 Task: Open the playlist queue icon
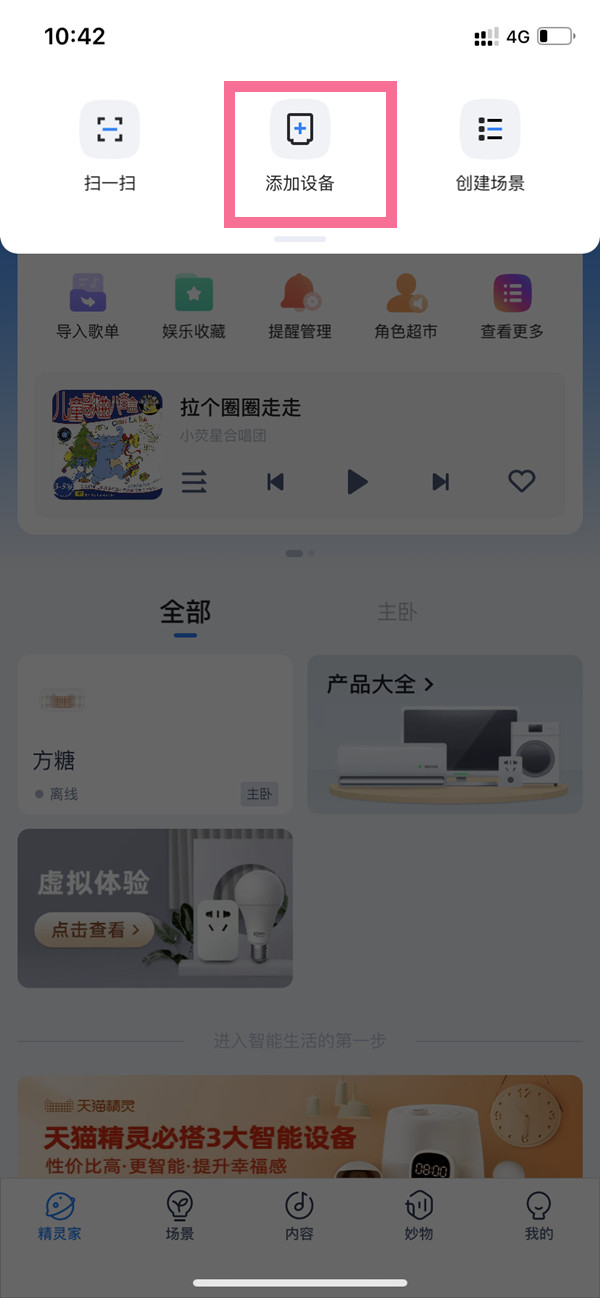click(194, 482)
